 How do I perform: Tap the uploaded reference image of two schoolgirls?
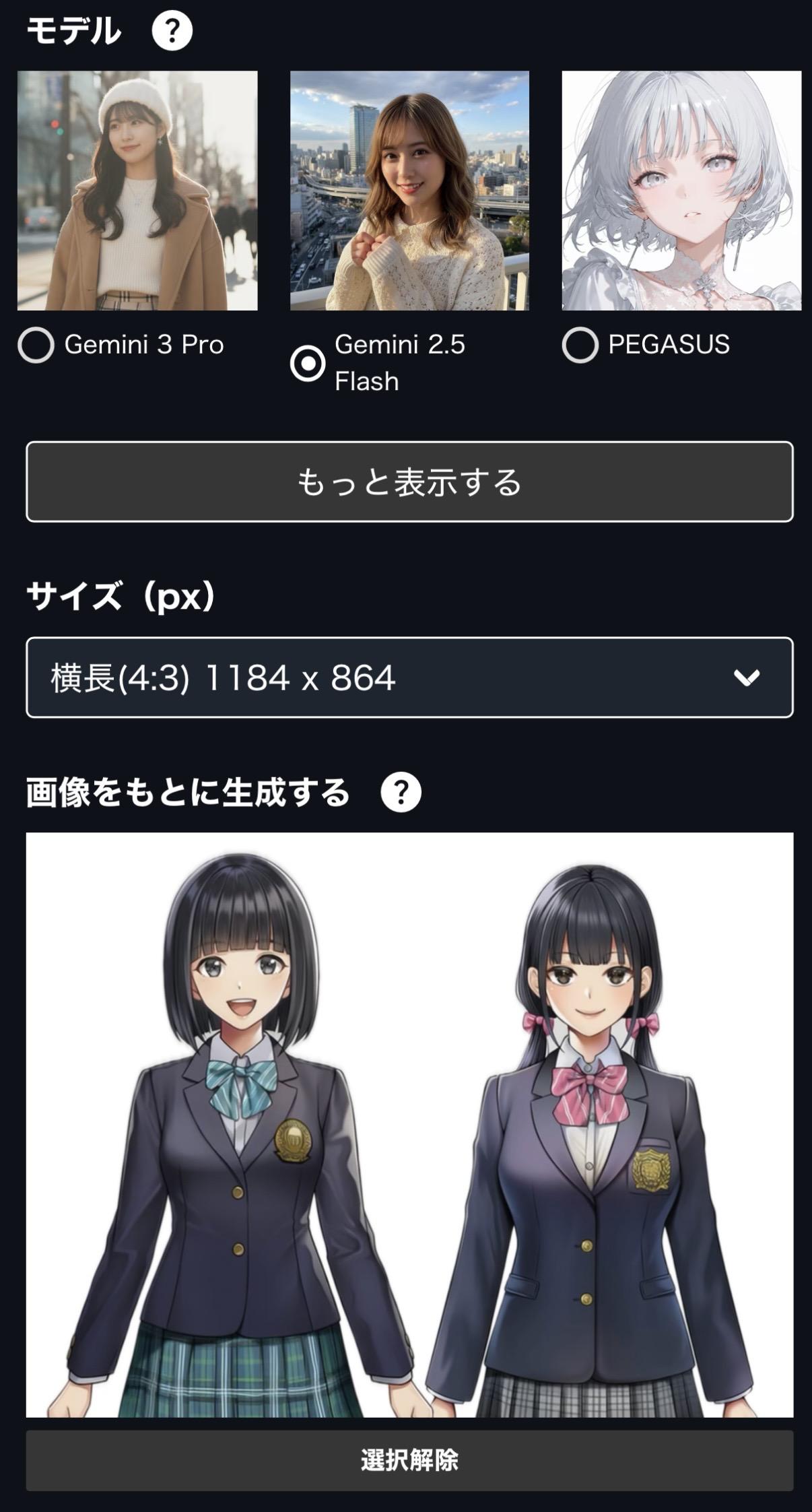point(409,1125)
